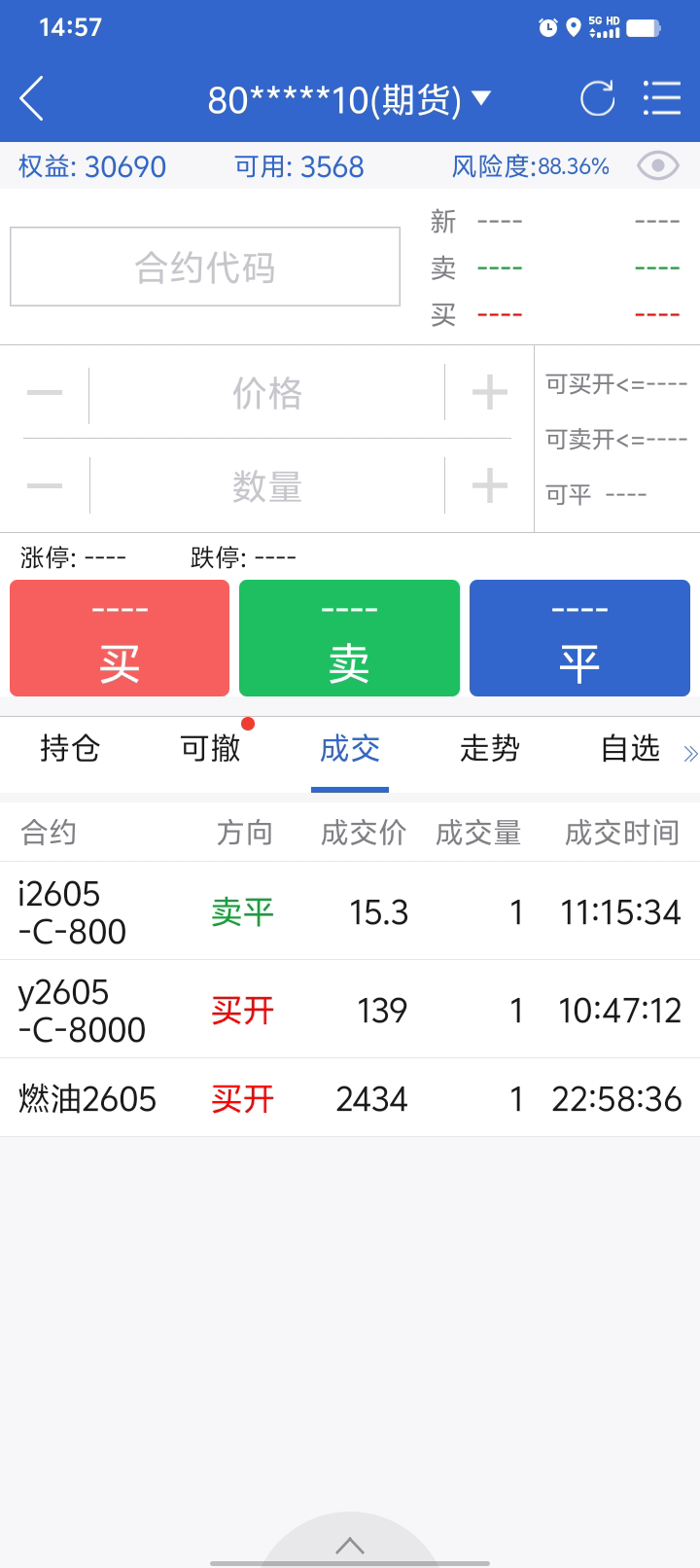This screenshot has width=700, height=1568.
Task: Switch to the 自选 watchlist tab
Action: pyautogui.click(x=630, y=748)
